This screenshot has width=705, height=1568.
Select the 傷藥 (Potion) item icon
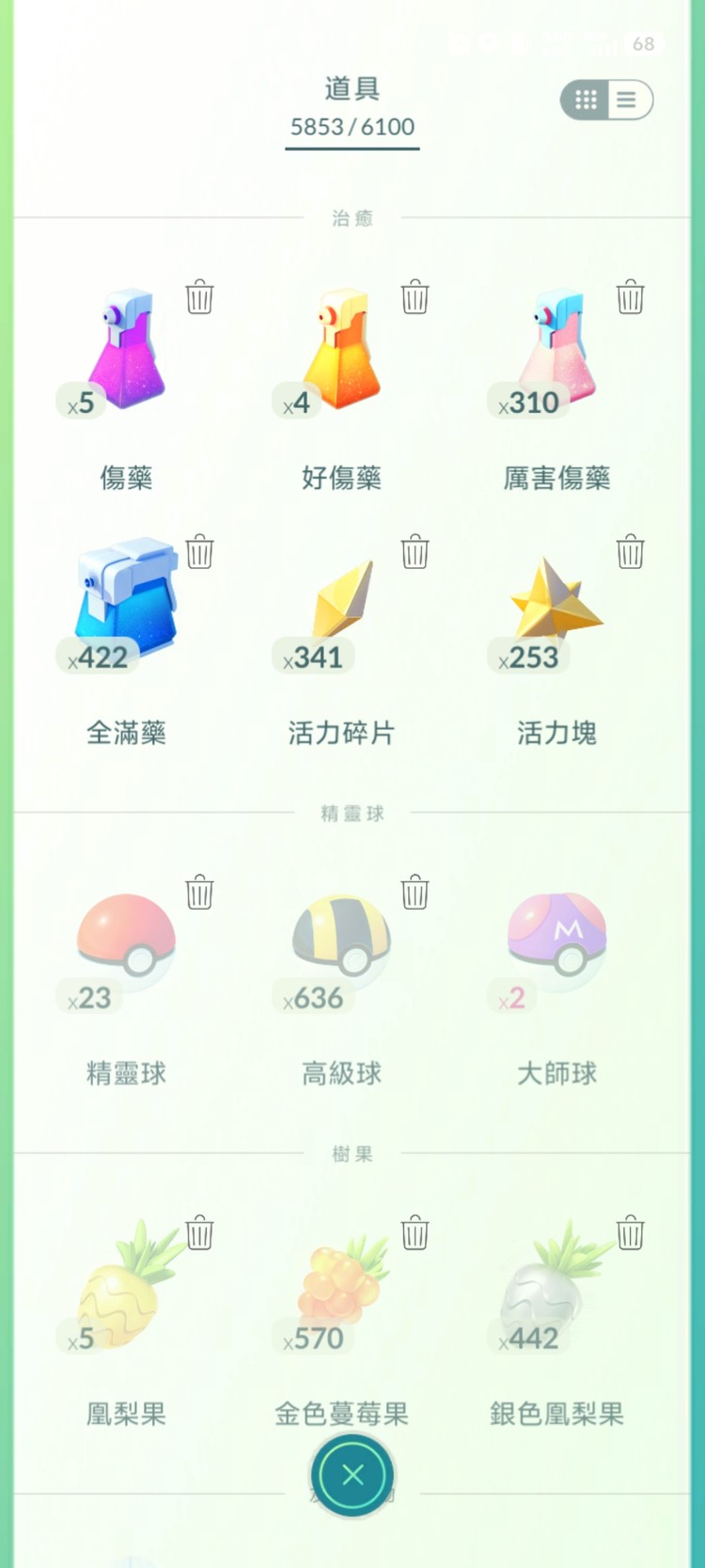pyautogui.click(x=125, y=348)
